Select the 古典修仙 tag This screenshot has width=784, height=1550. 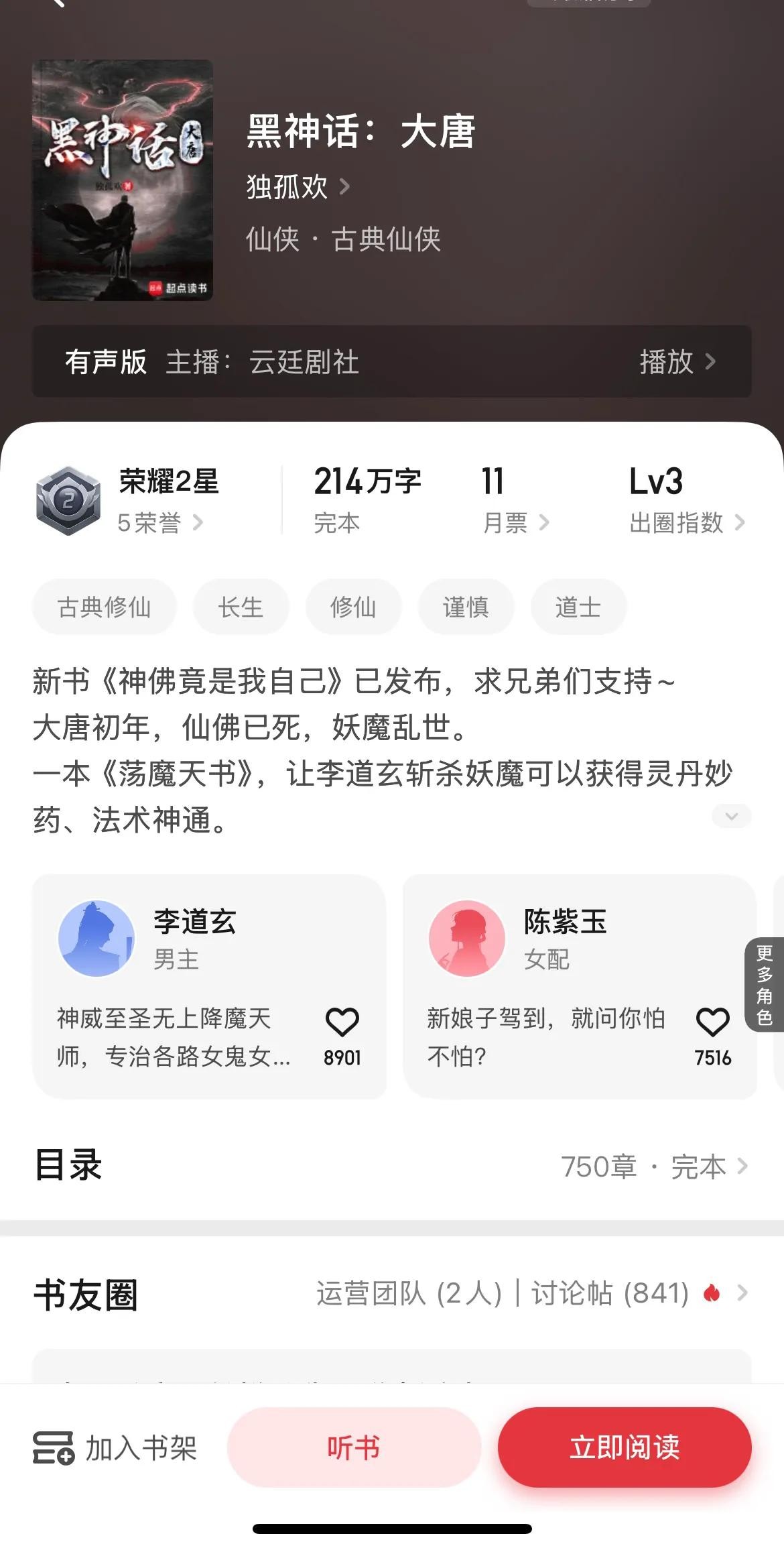[x=105, y=607]
